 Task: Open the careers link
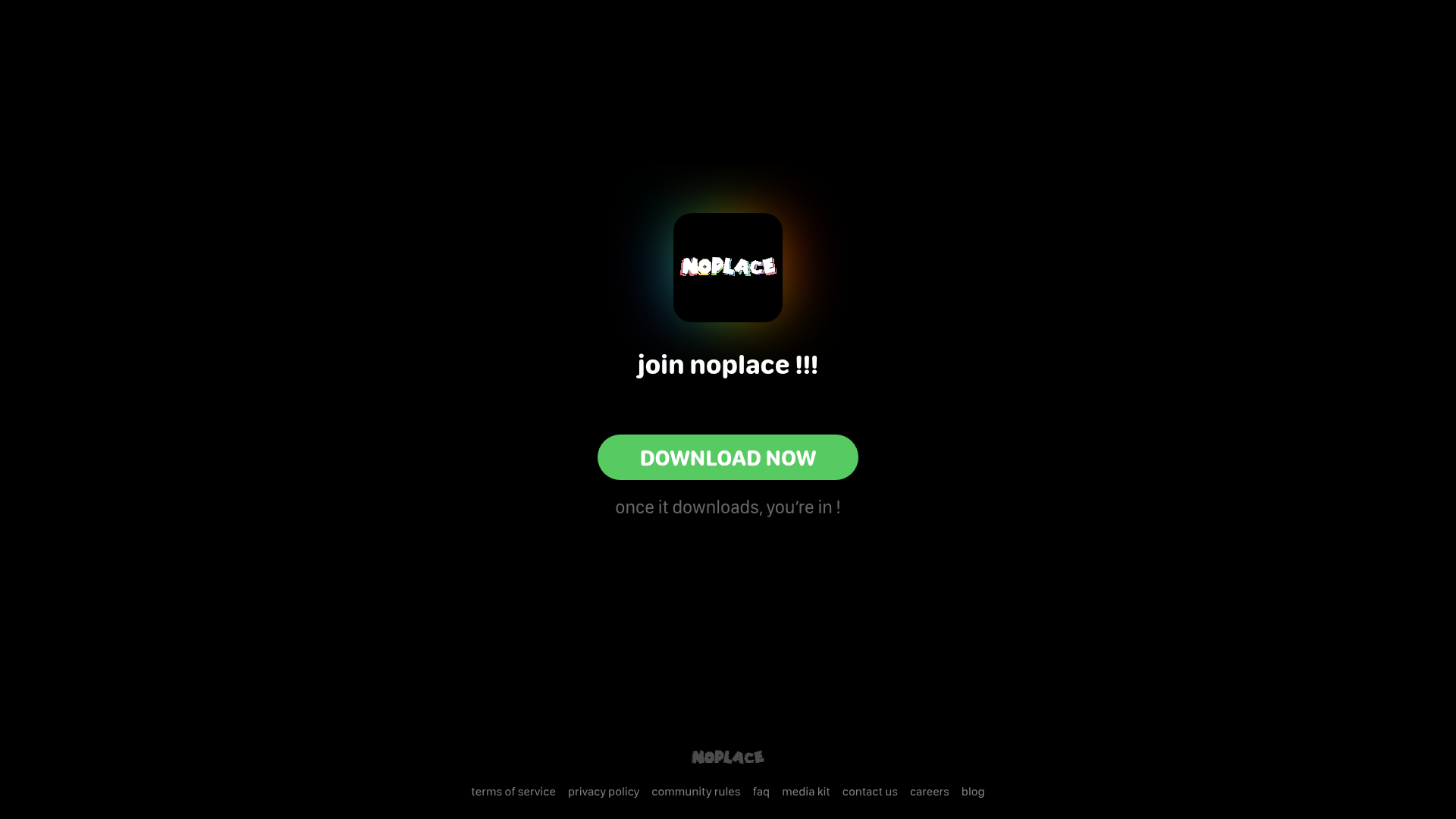(929, 791)
